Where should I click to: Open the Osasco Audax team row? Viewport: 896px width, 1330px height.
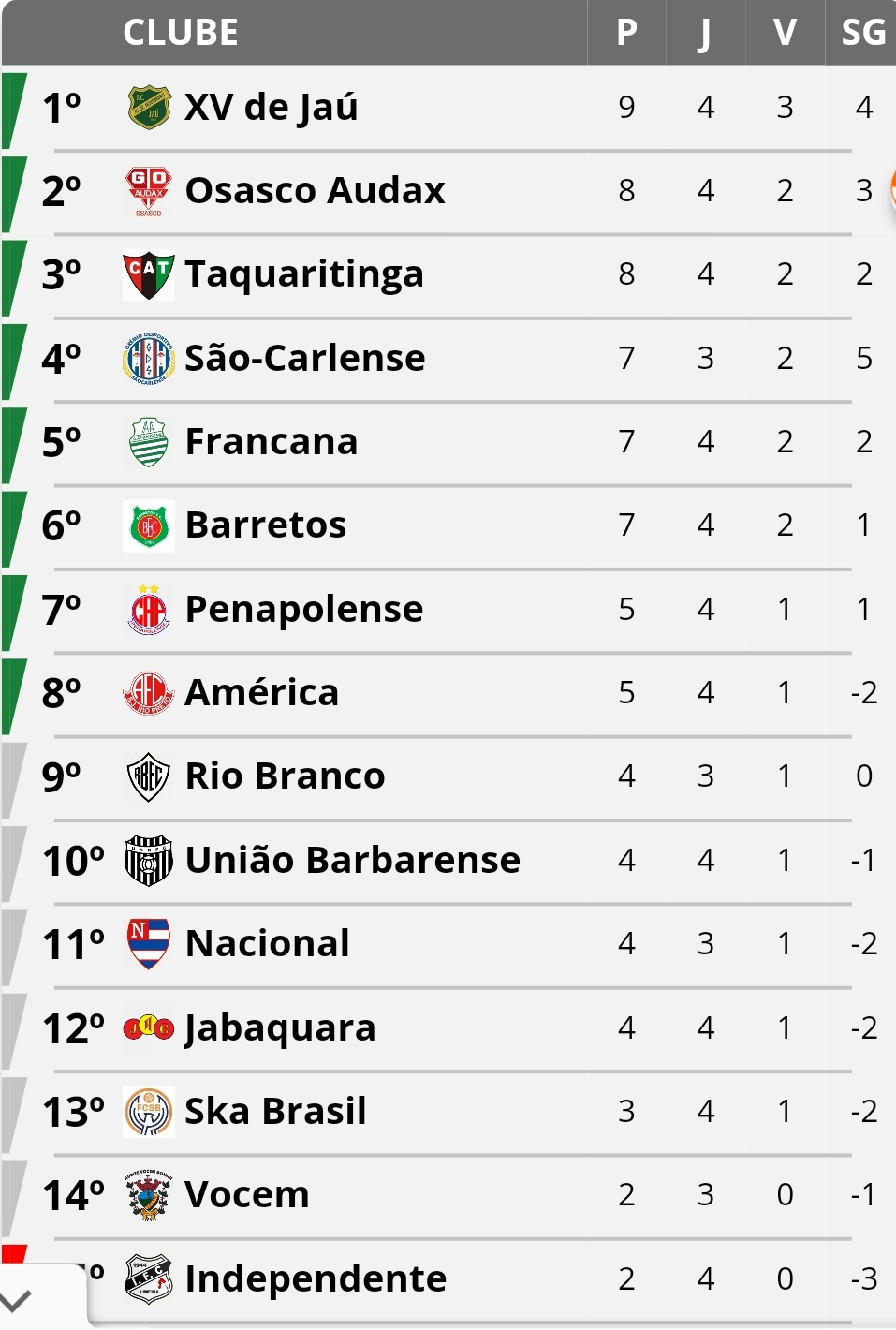(315, 191)
